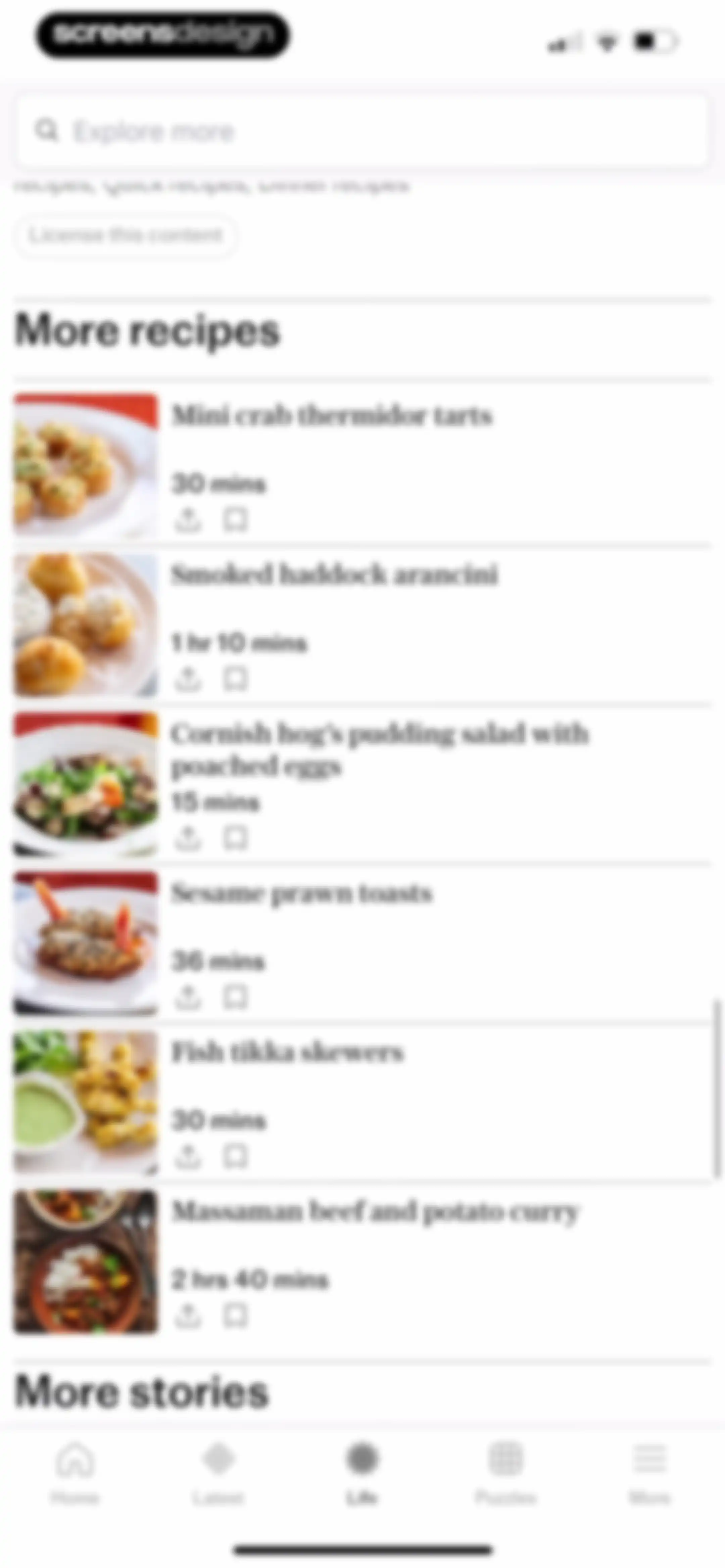Bookmark the Mini crab thermidor tarts recipe
Screen dimensions: 725x1568
coord(236,520)
